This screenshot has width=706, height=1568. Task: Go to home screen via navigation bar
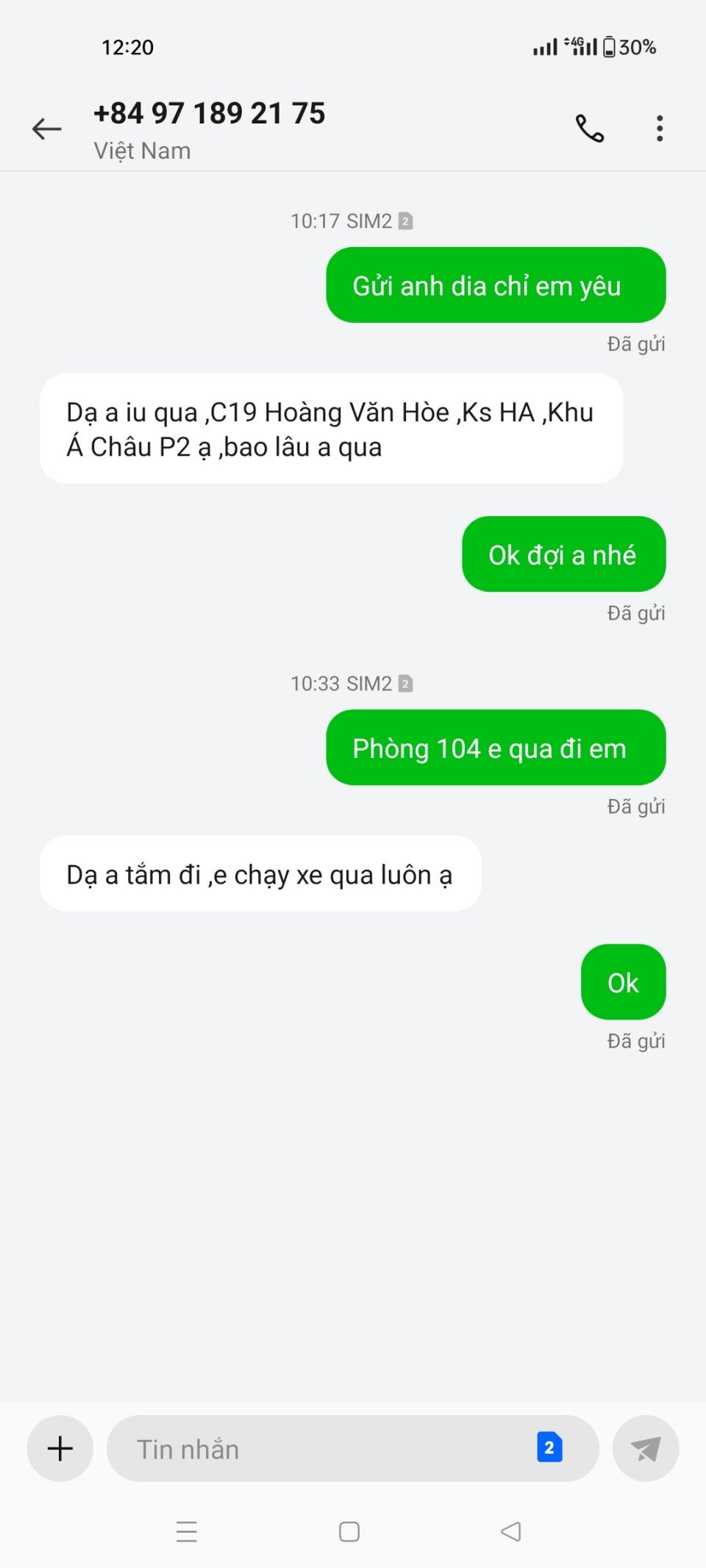[349, 1531]
